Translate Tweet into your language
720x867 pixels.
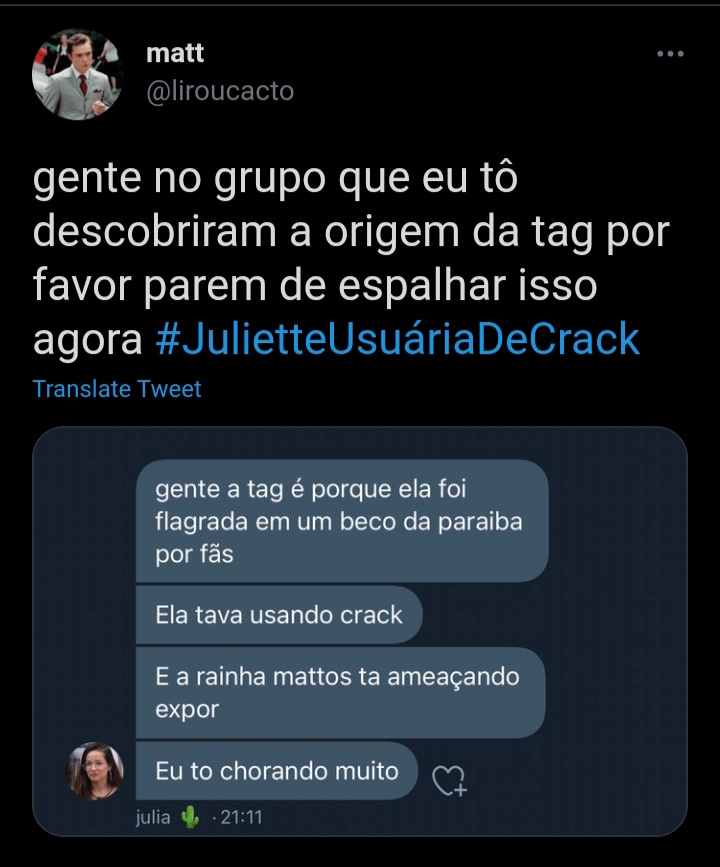pos(117,389)
